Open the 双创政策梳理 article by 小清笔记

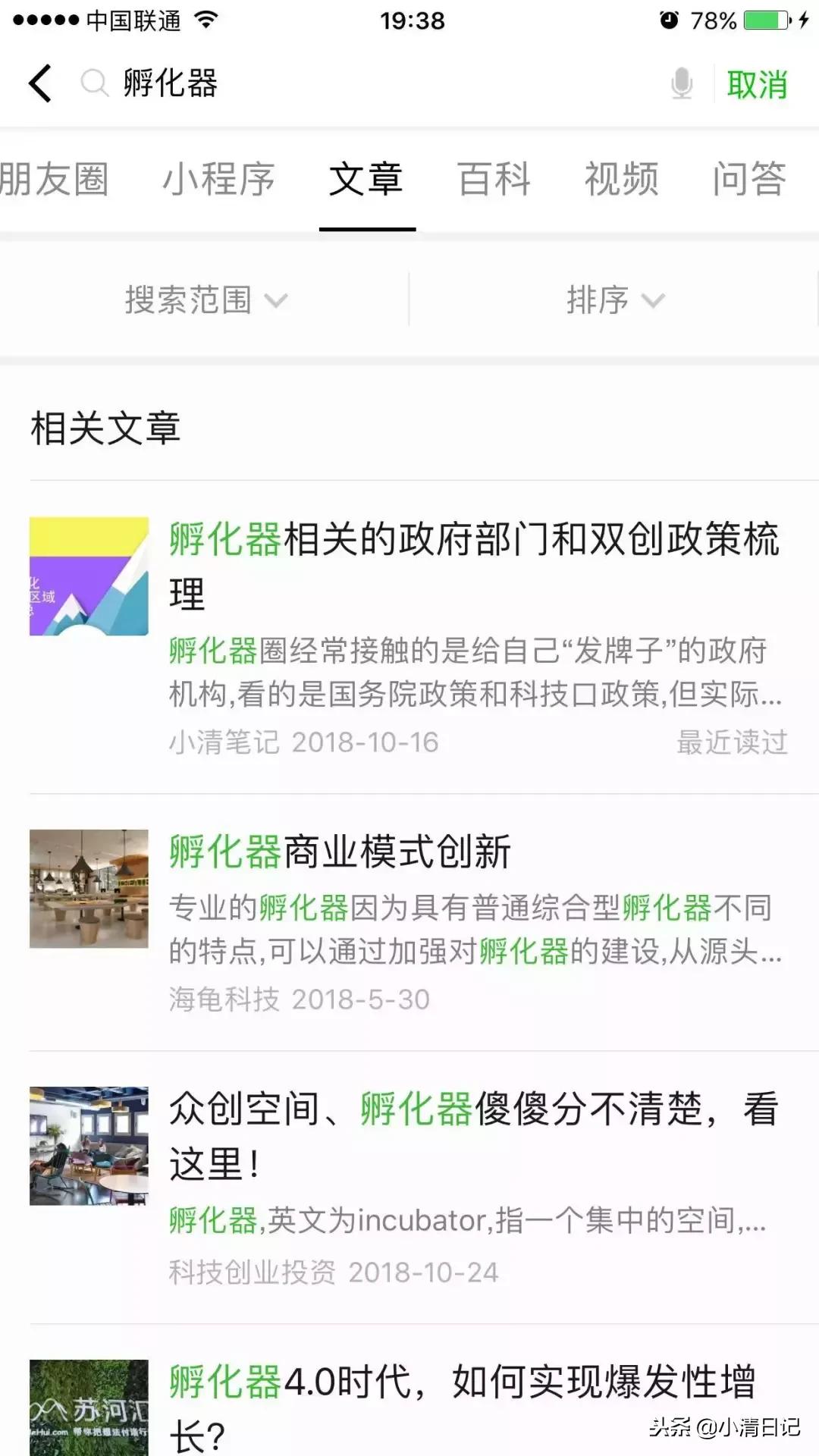pos(470,569)
